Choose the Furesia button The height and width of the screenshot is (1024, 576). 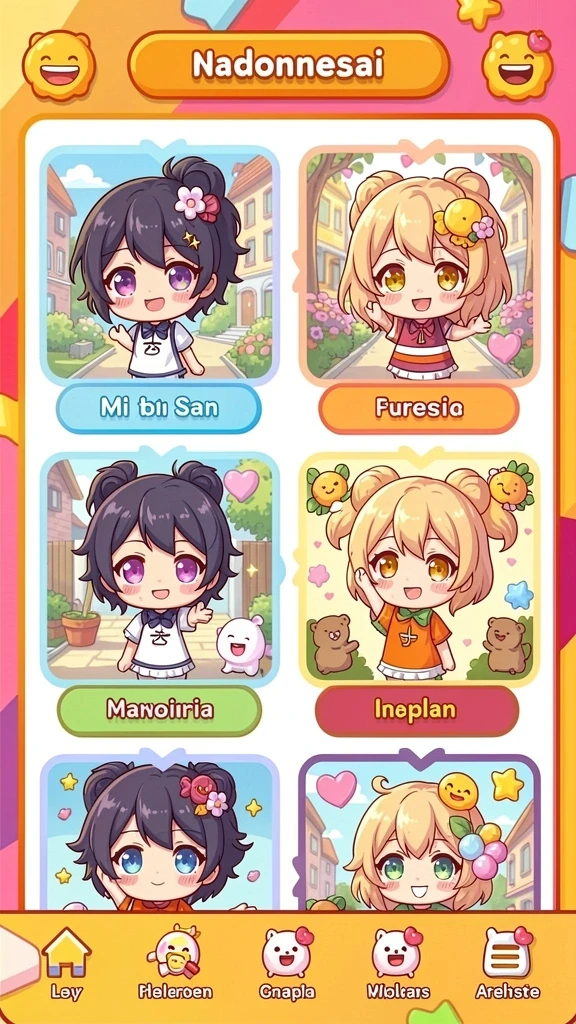419,409
